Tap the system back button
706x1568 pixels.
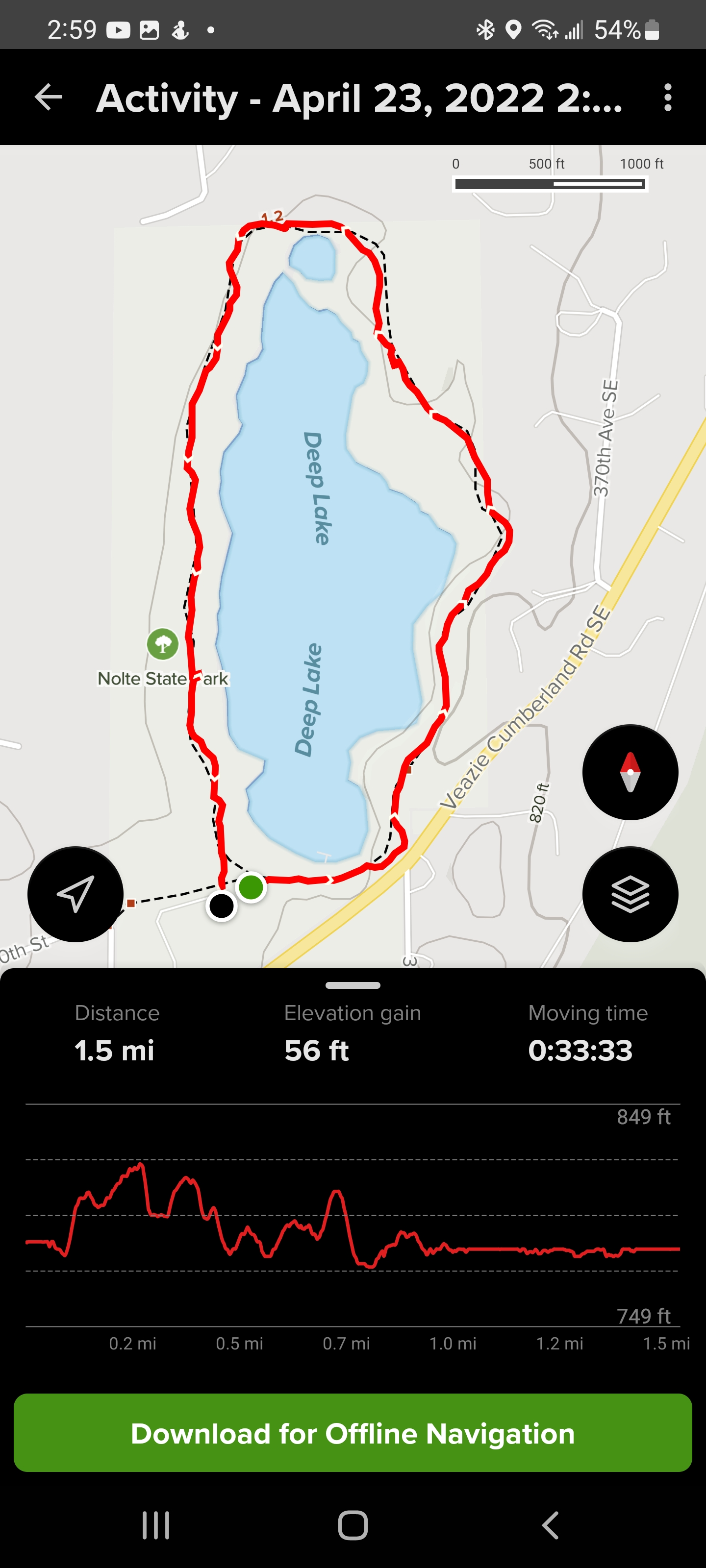550,1525
